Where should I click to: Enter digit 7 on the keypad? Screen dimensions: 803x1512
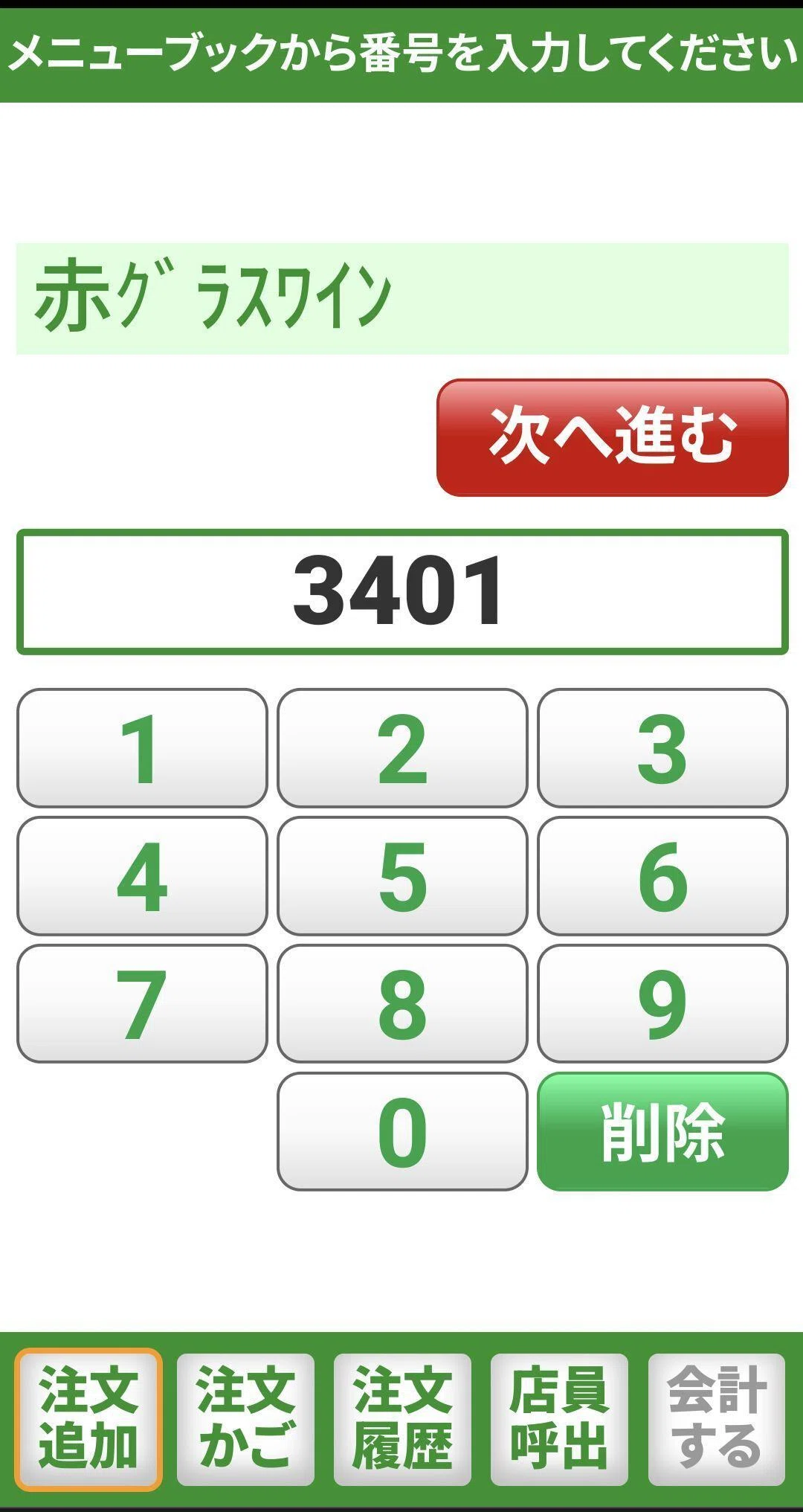pyautogui.click(x=142, y=1004)
